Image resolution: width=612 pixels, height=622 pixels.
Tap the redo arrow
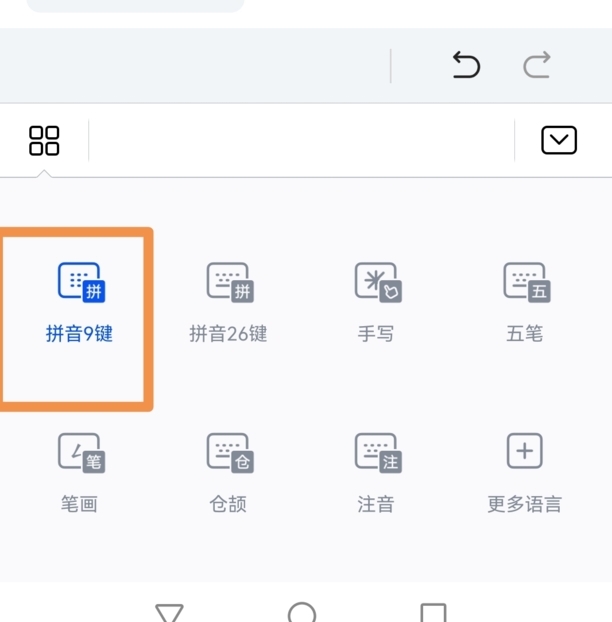pyautogui.click(x=537, y=66)
